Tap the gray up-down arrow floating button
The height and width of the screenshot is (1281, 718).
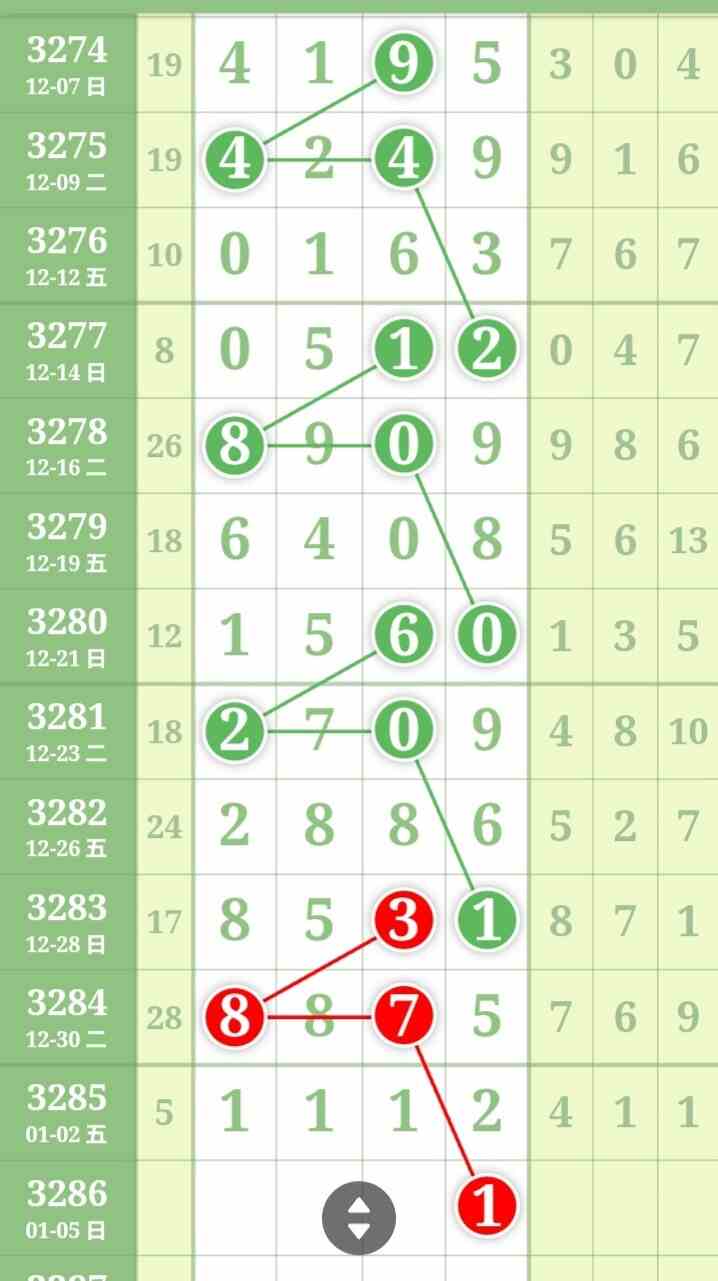tap(359, 1218)
